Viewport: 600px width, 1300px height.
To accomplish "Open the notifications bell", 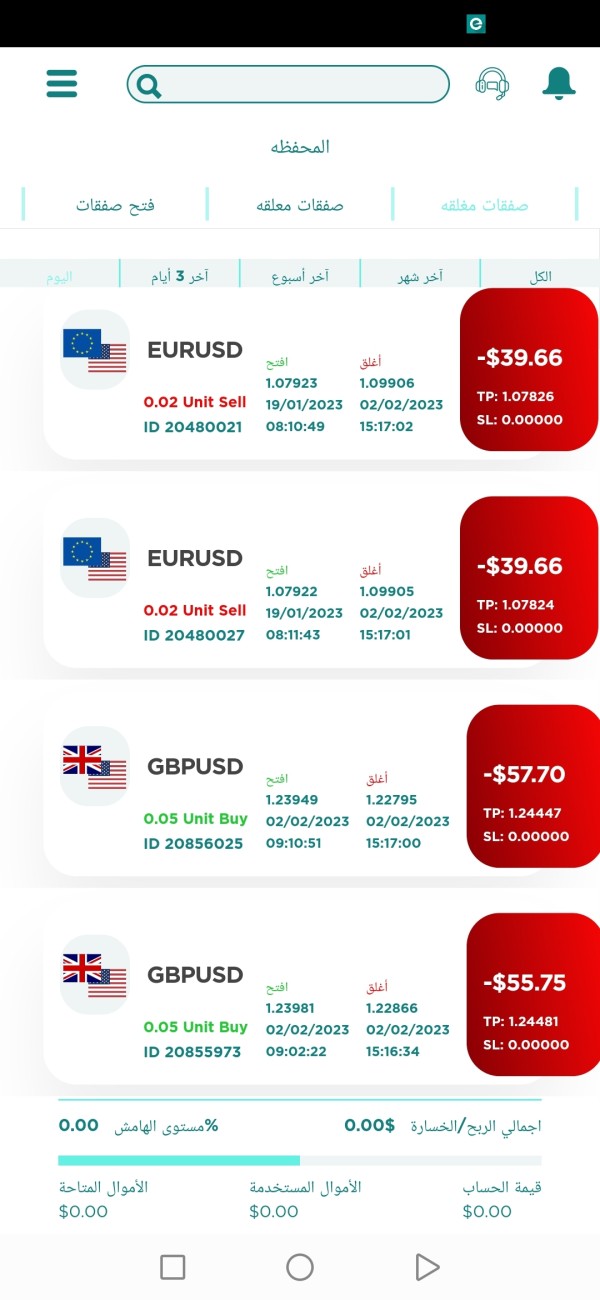I will [559, 84].
